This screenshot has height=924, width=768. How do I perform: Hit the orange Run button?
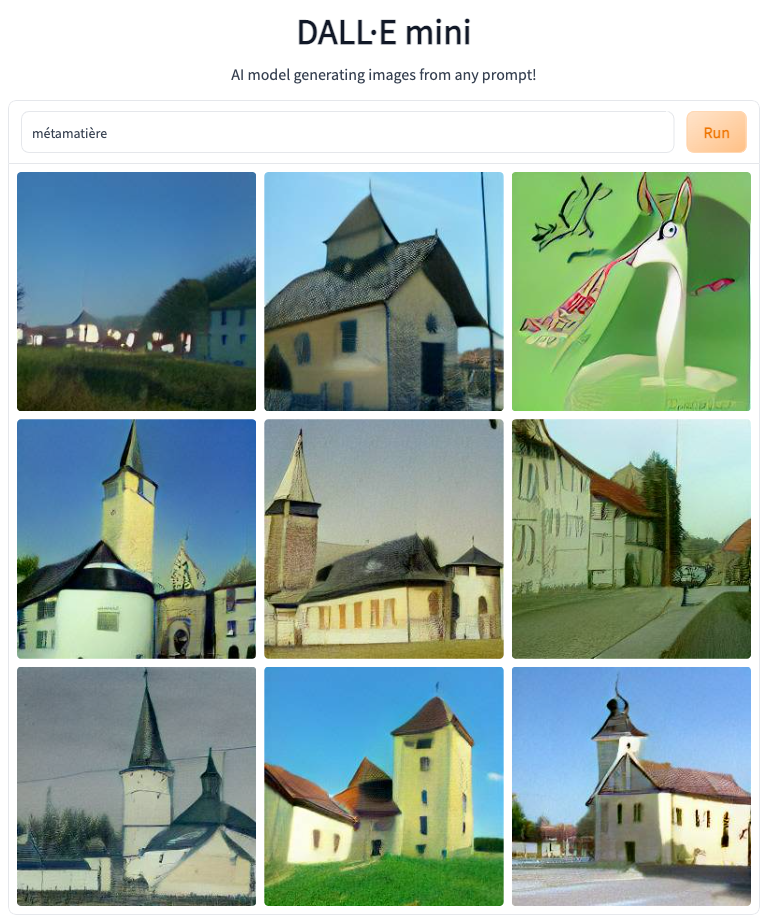[716, 132]
